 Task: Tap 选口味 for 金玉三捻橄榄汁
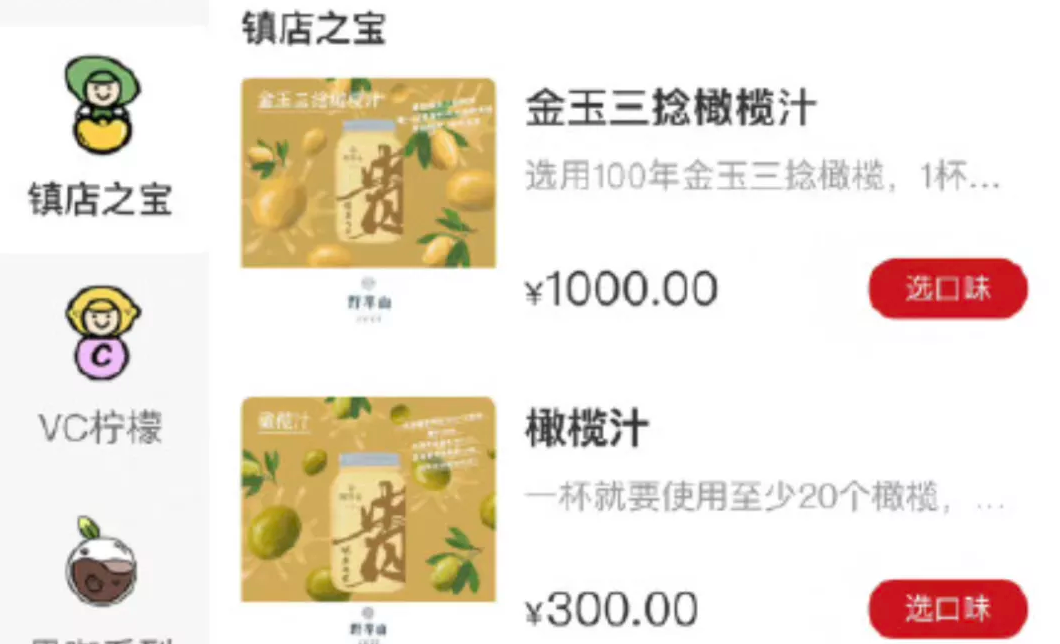point(947,289)
